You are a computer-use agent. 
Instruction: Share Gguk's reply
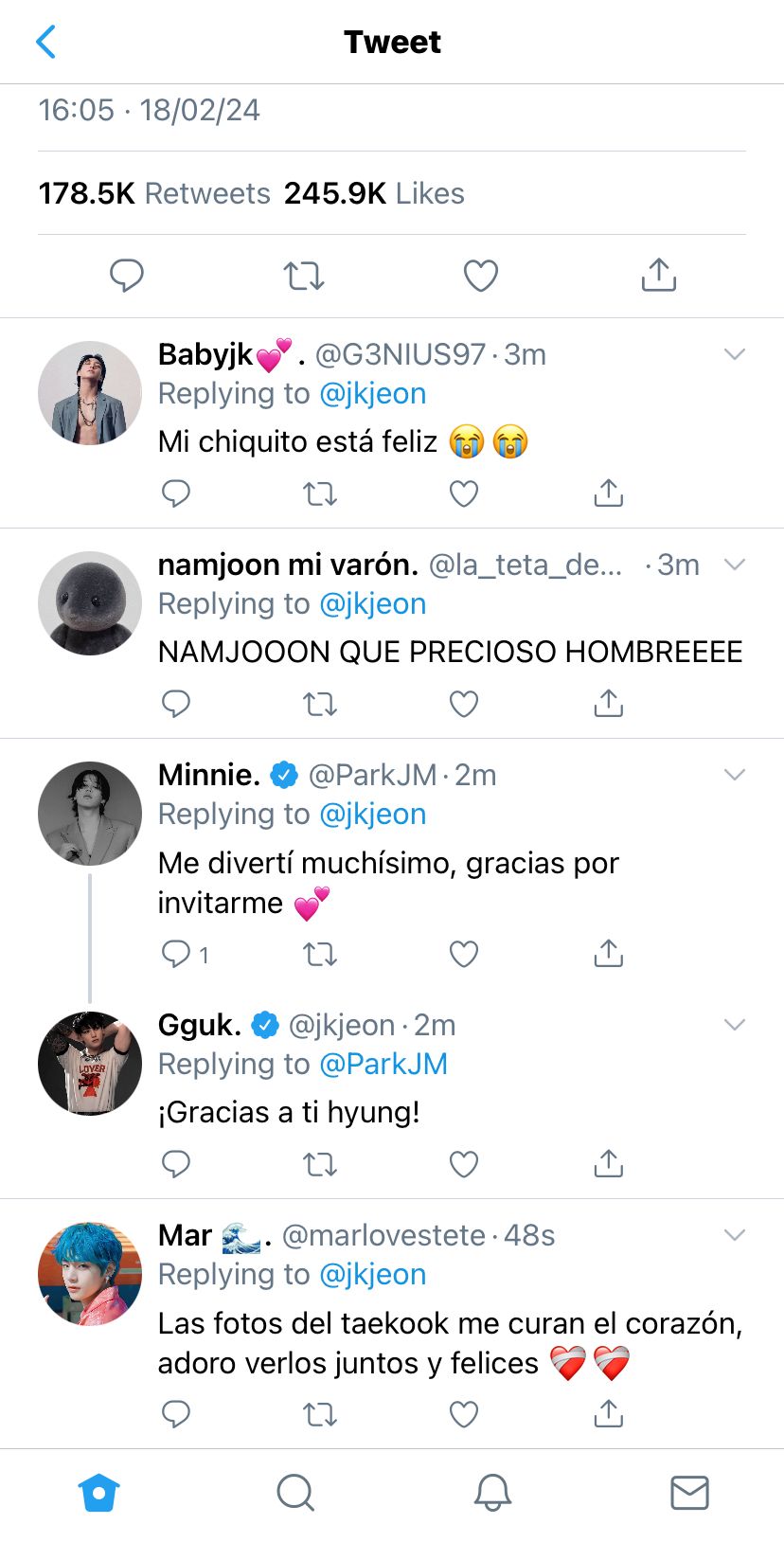[608, 1163]
